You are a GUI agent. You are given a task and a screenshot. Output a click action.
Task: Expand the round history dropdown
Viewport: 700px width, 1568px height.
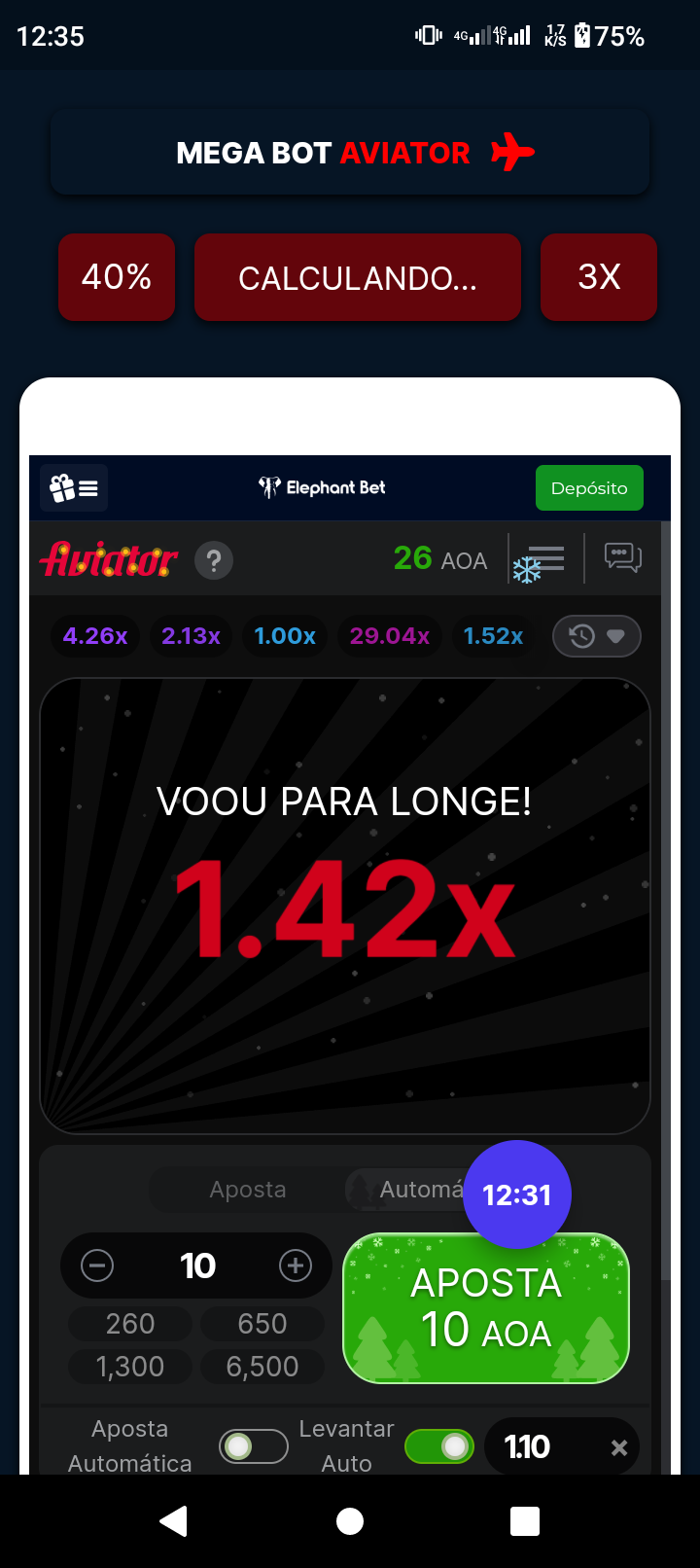click(x=597, y=636)
